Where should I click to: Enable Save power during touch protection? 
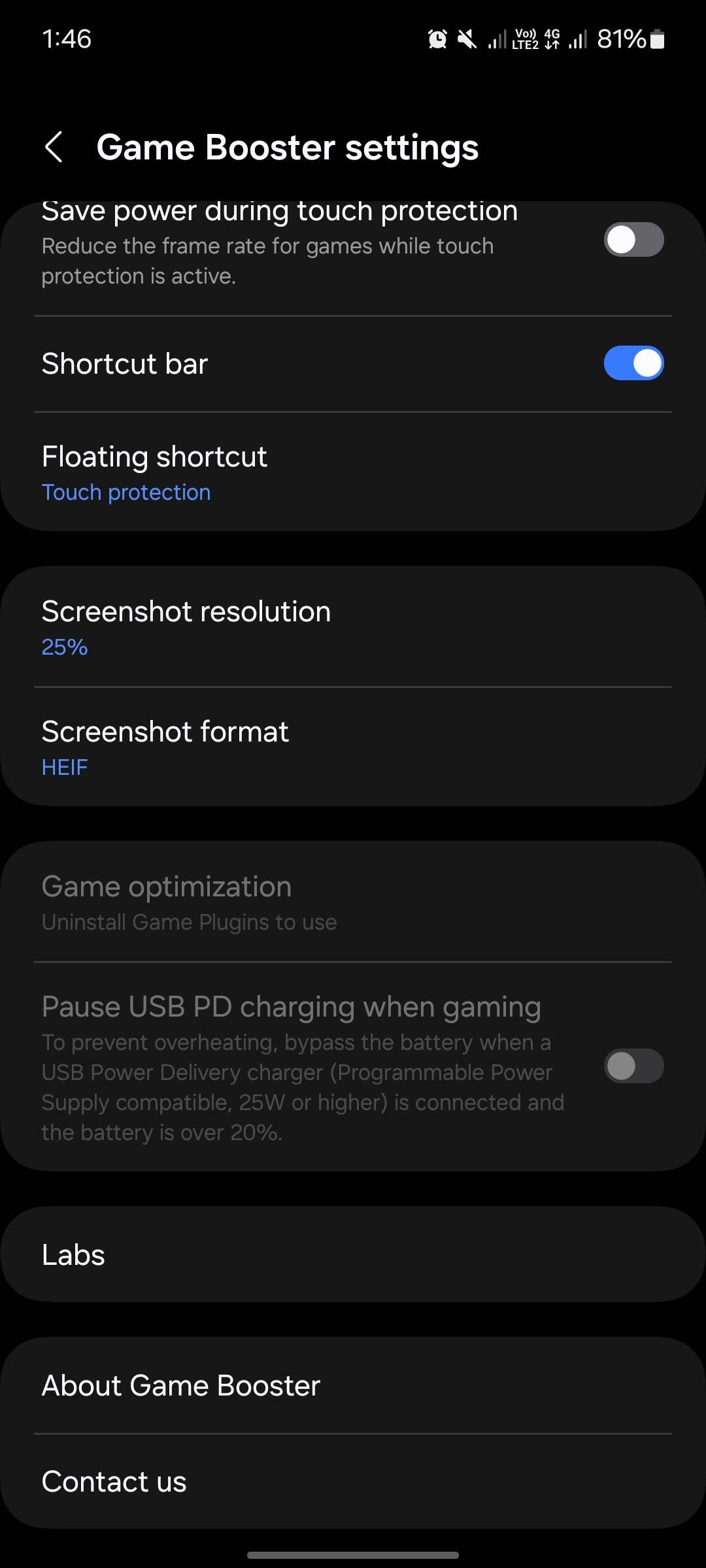(633, 240)
